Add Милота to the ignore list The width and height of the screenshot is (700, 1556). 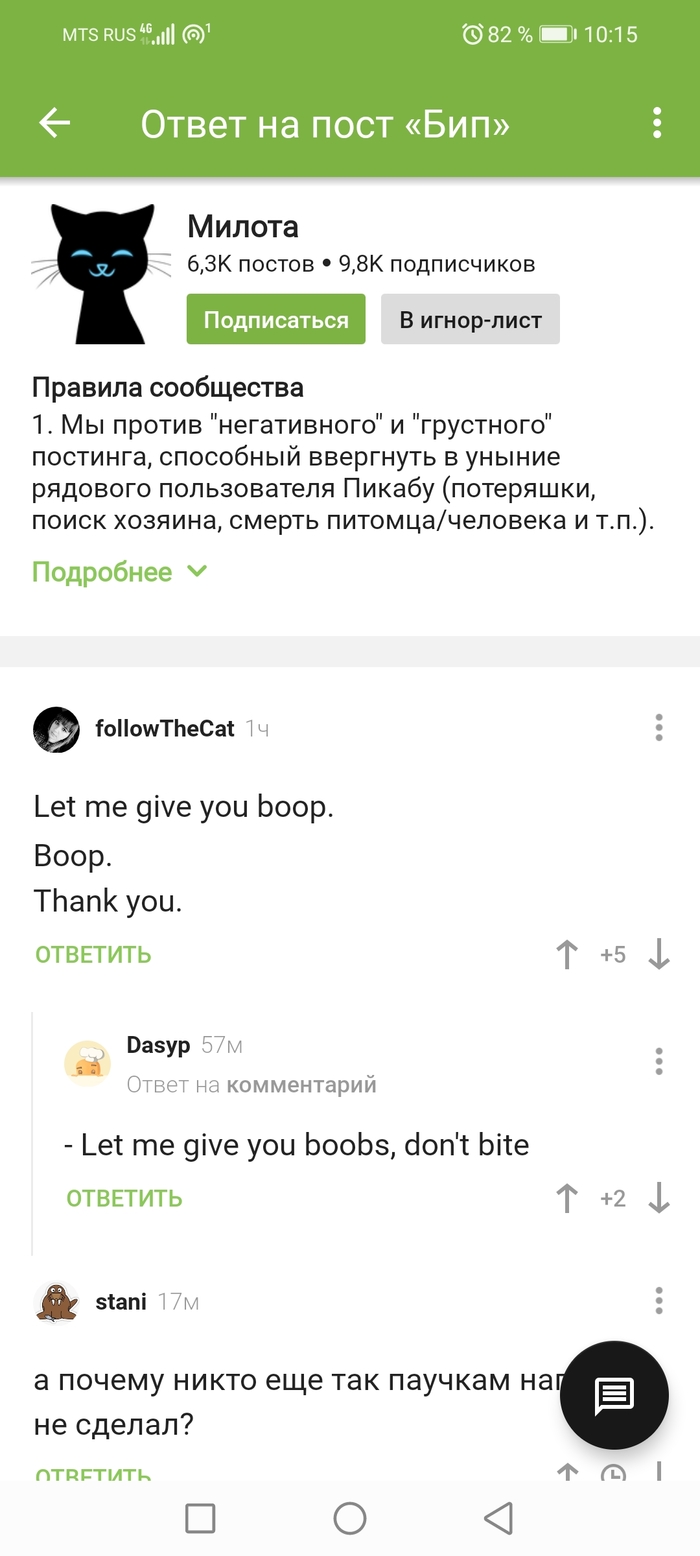click(470, 320)
